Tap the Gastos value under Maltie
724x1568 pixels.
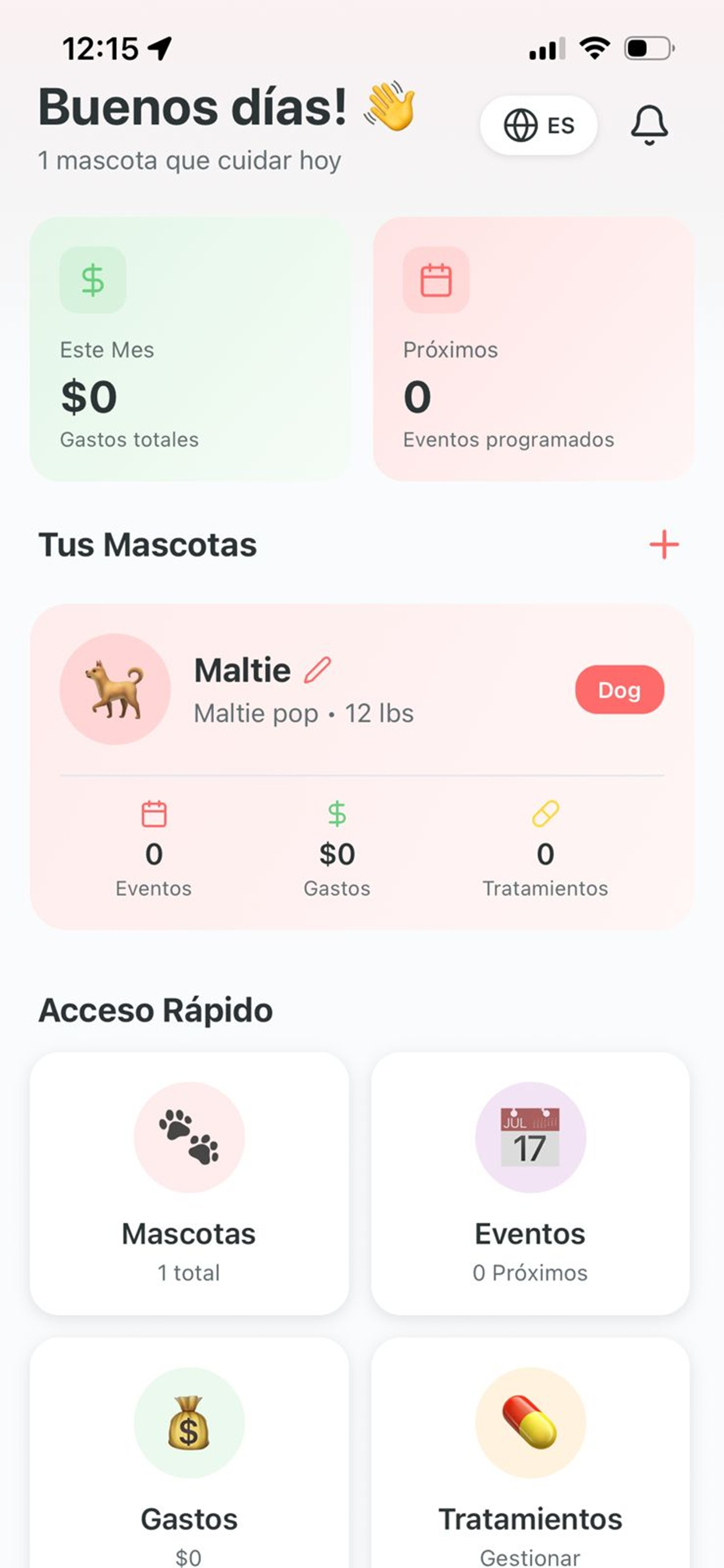[337, 855]
